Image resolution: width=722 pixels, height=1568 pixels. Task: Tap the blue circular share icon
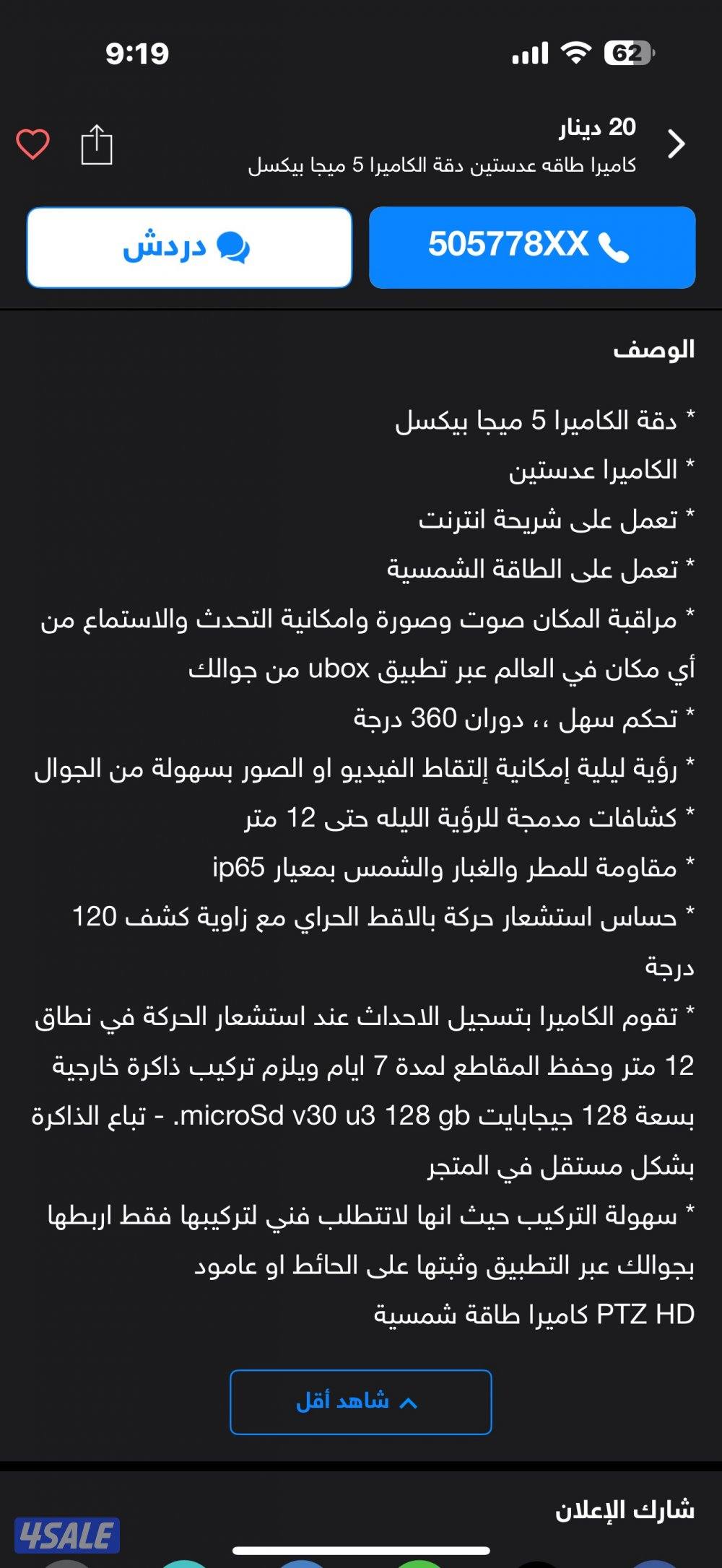coord(303,1565)
